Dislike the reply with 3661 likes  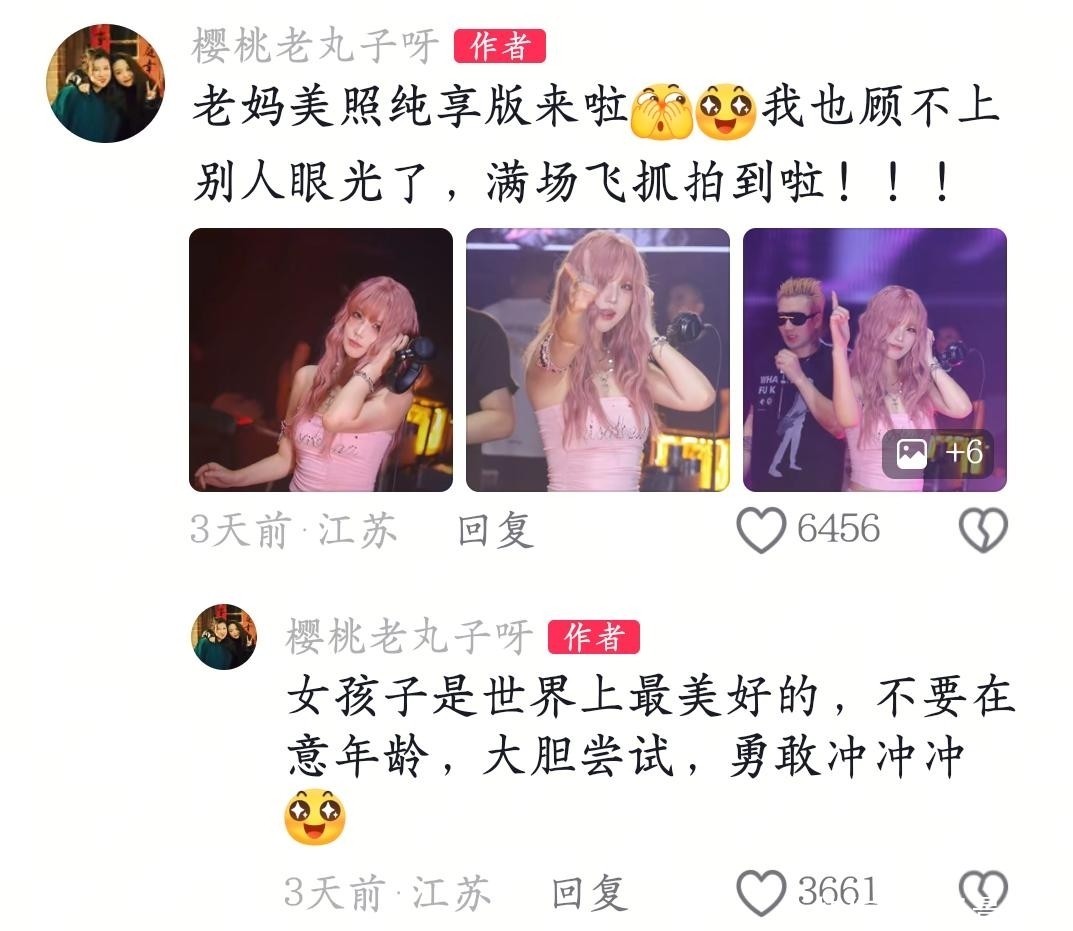click(983, 893)
